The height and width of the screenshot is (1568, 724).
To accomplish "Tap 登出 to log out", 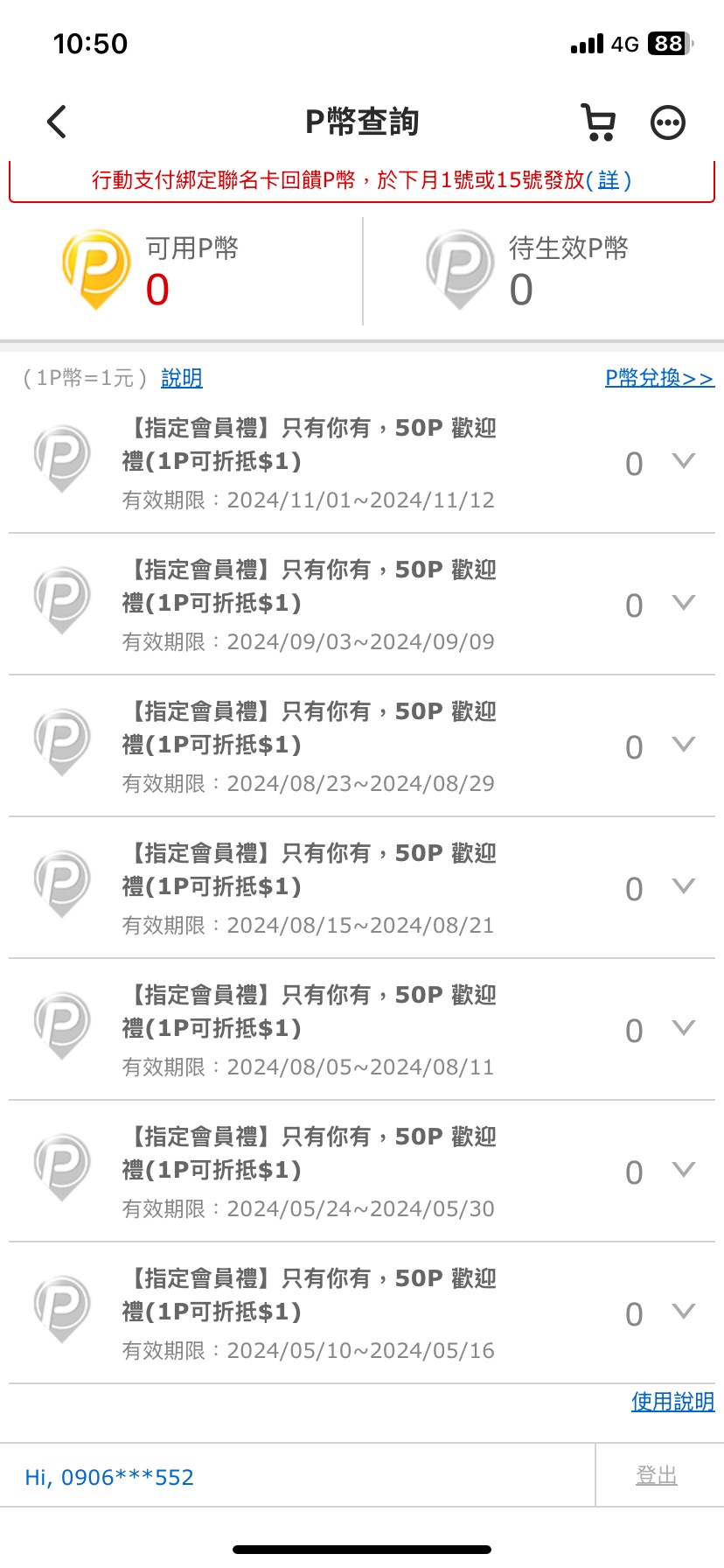I will [657, 1475].
